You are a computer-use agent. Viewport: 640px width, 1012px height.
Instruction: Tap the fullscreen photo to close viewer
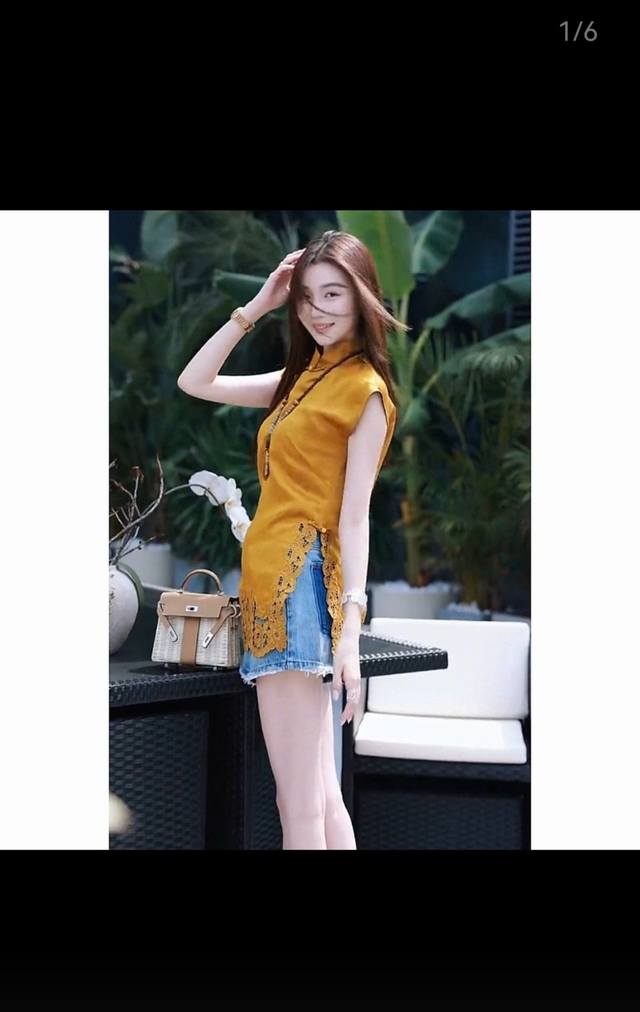tap(320, 529)
